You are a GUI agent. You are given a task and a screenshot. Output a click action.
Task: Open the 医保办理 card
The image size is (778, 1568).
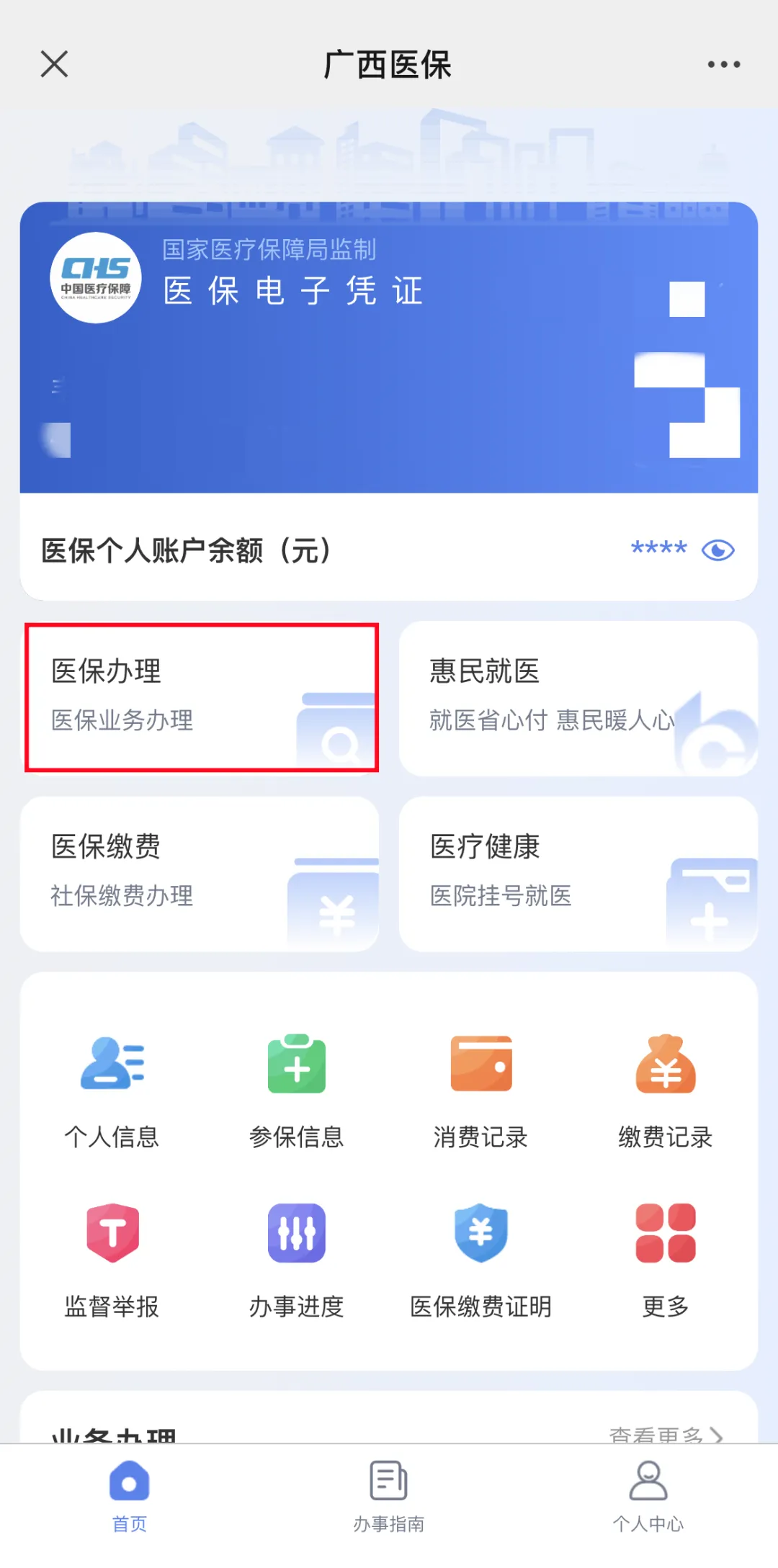coord(202,697)
